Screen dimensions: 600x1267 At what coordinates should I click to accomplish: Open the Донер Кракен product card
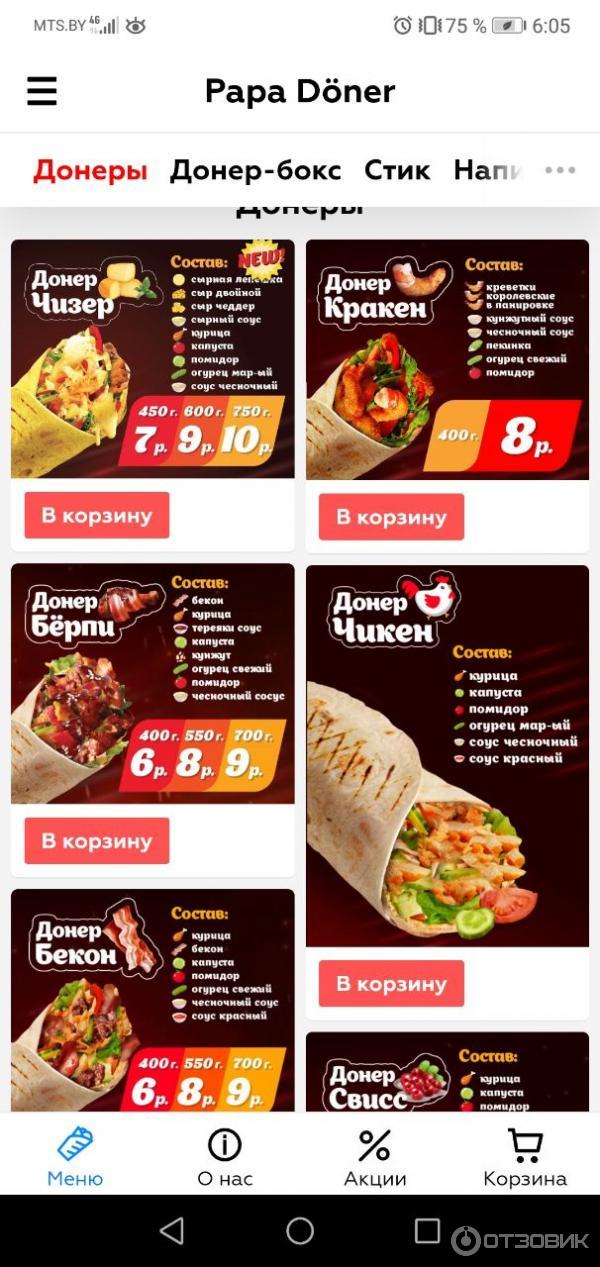[x=447, y=360]
